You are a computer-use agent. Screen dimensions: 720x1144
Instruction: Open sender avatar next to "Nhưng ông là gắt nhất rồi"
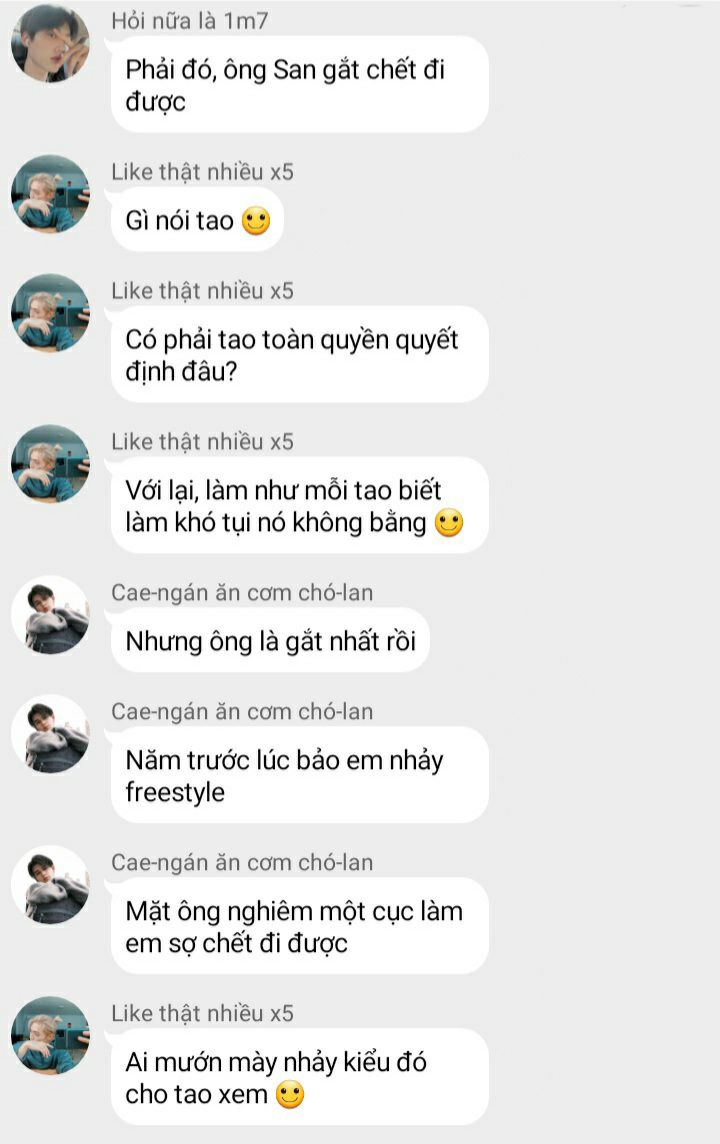[x=50, y=614]
